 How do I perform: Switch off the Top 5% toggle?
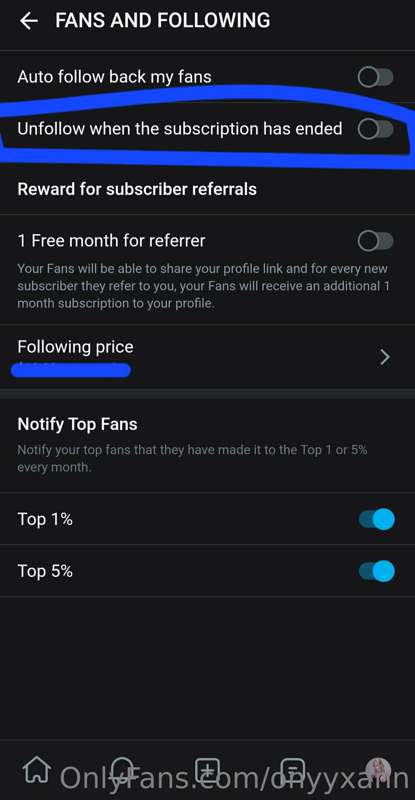coord(377,571)
